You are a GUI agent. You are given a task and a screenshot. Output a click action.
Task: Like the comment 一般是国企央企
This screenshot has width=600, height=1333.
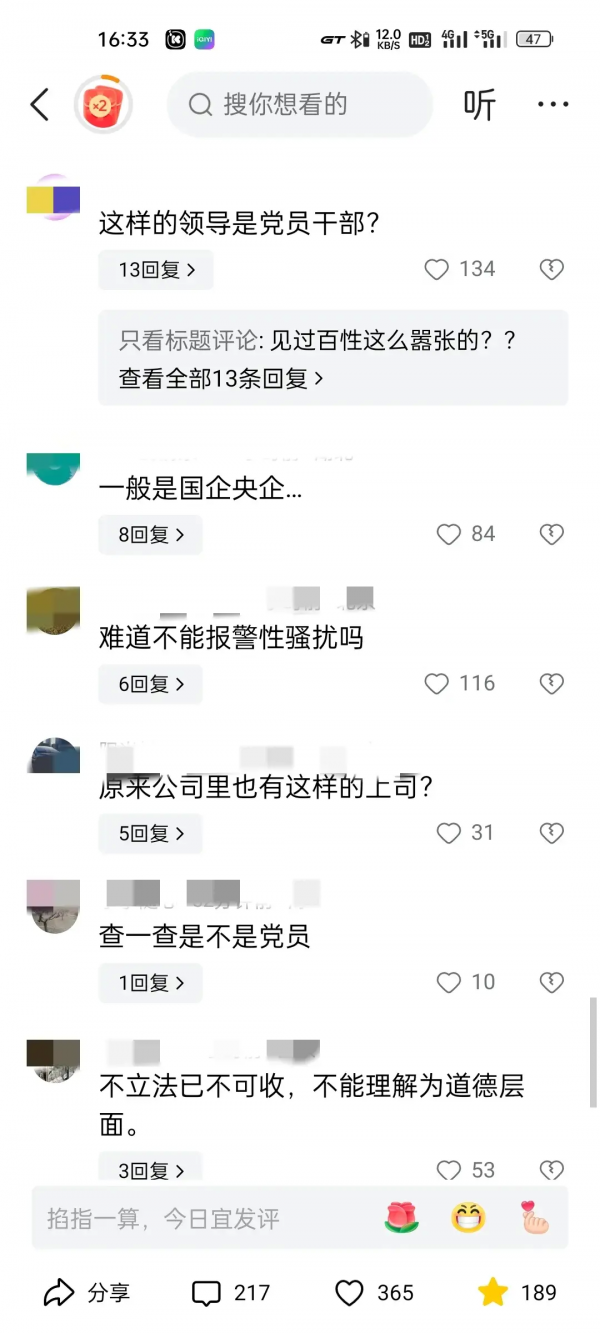tap(449, 534)
